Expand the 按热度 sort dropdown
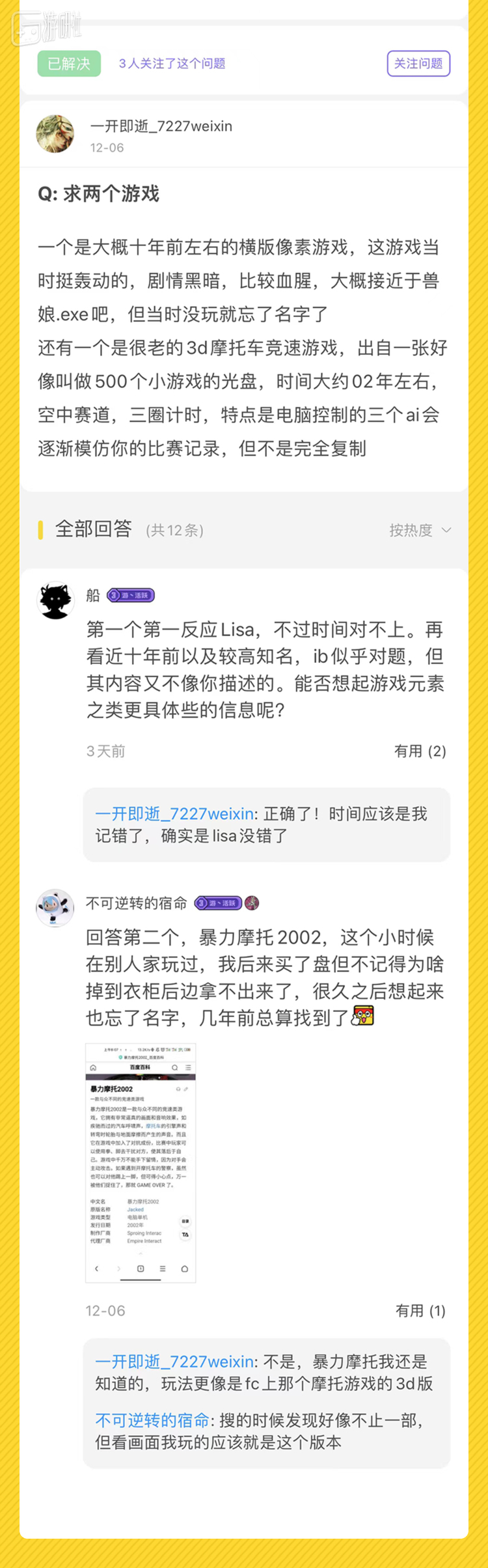 point(420,530)
